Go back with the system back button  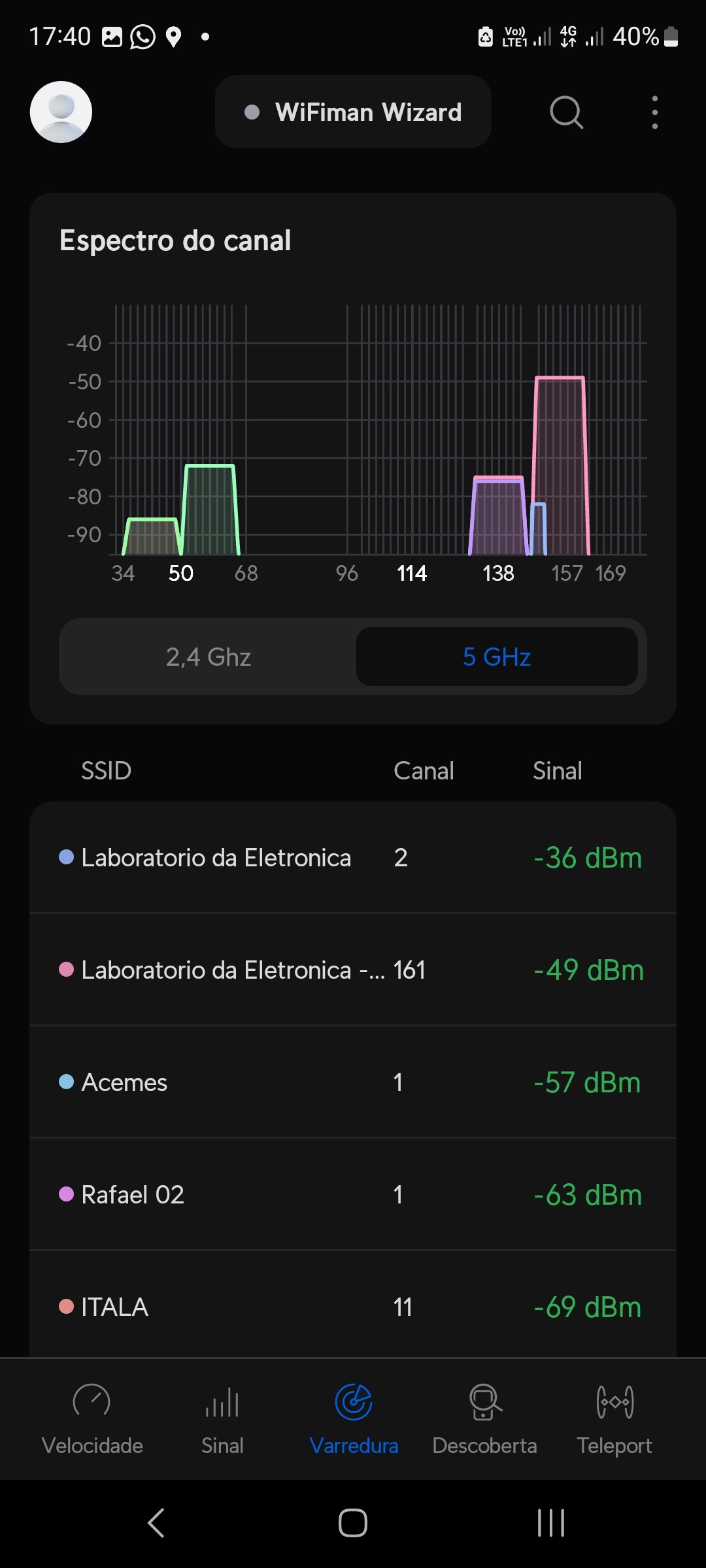156,1523
